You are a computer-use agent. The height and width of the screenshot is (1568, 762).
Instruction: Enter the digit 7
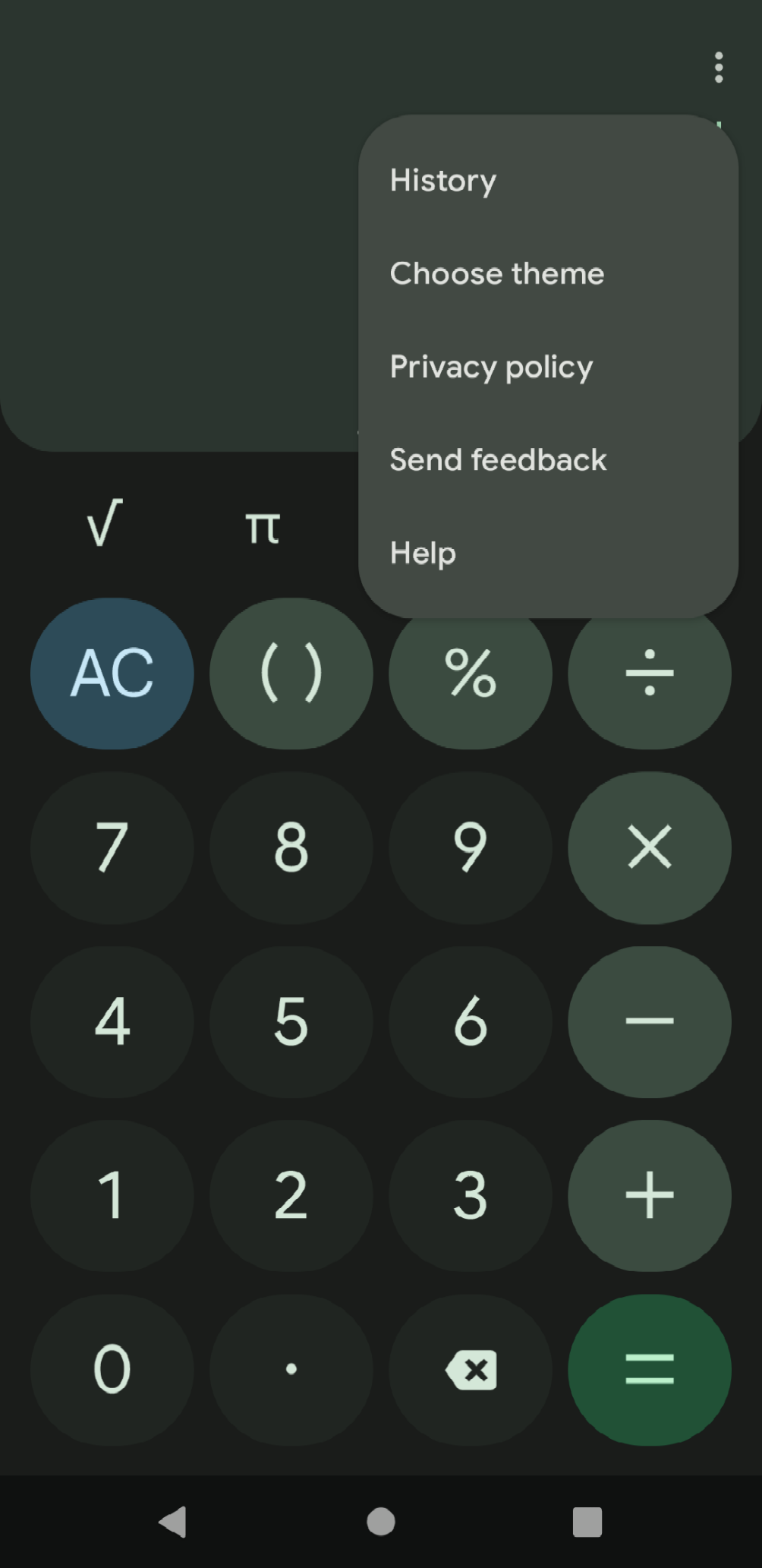point(112,847)
